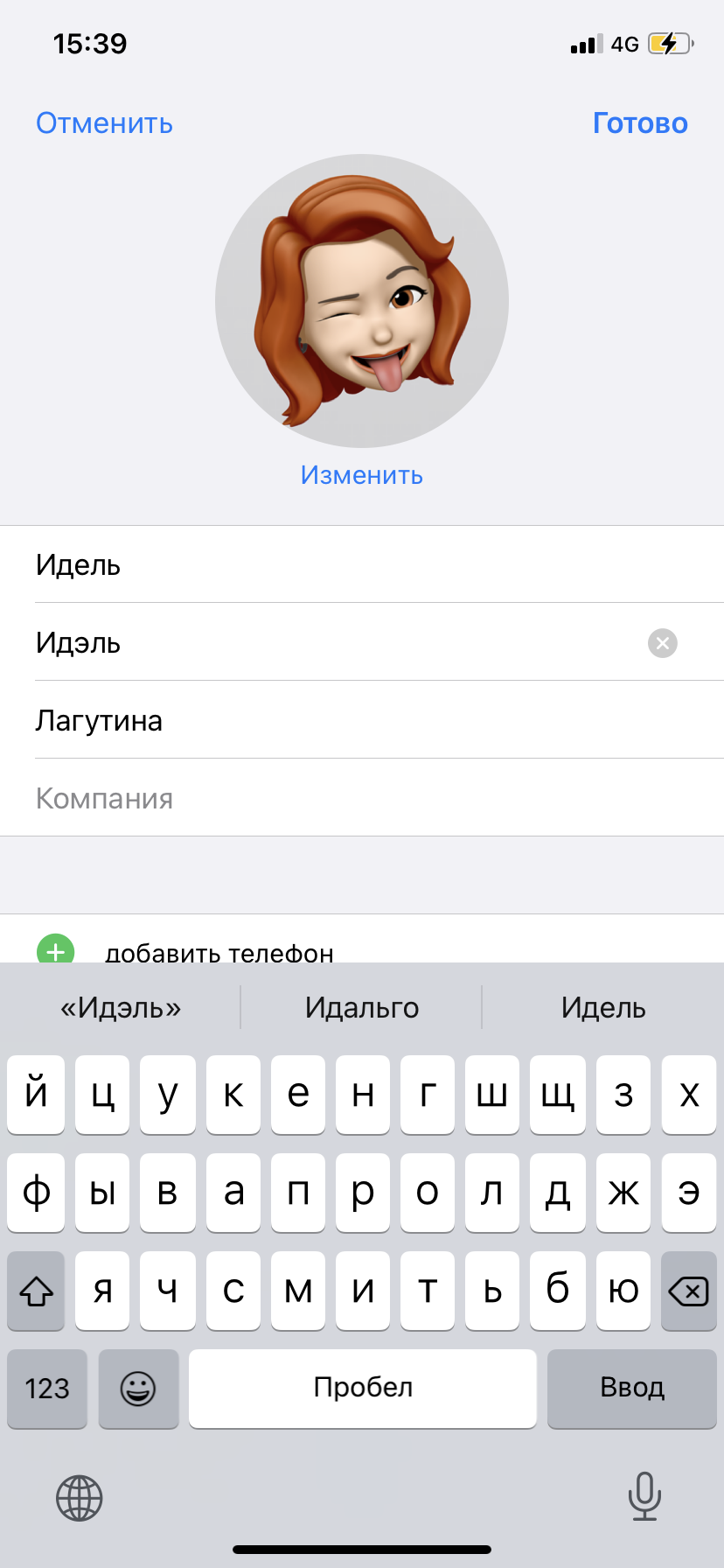Switch keyboard to 123 numbers

pyautogui.click(x=47, y=1389)
